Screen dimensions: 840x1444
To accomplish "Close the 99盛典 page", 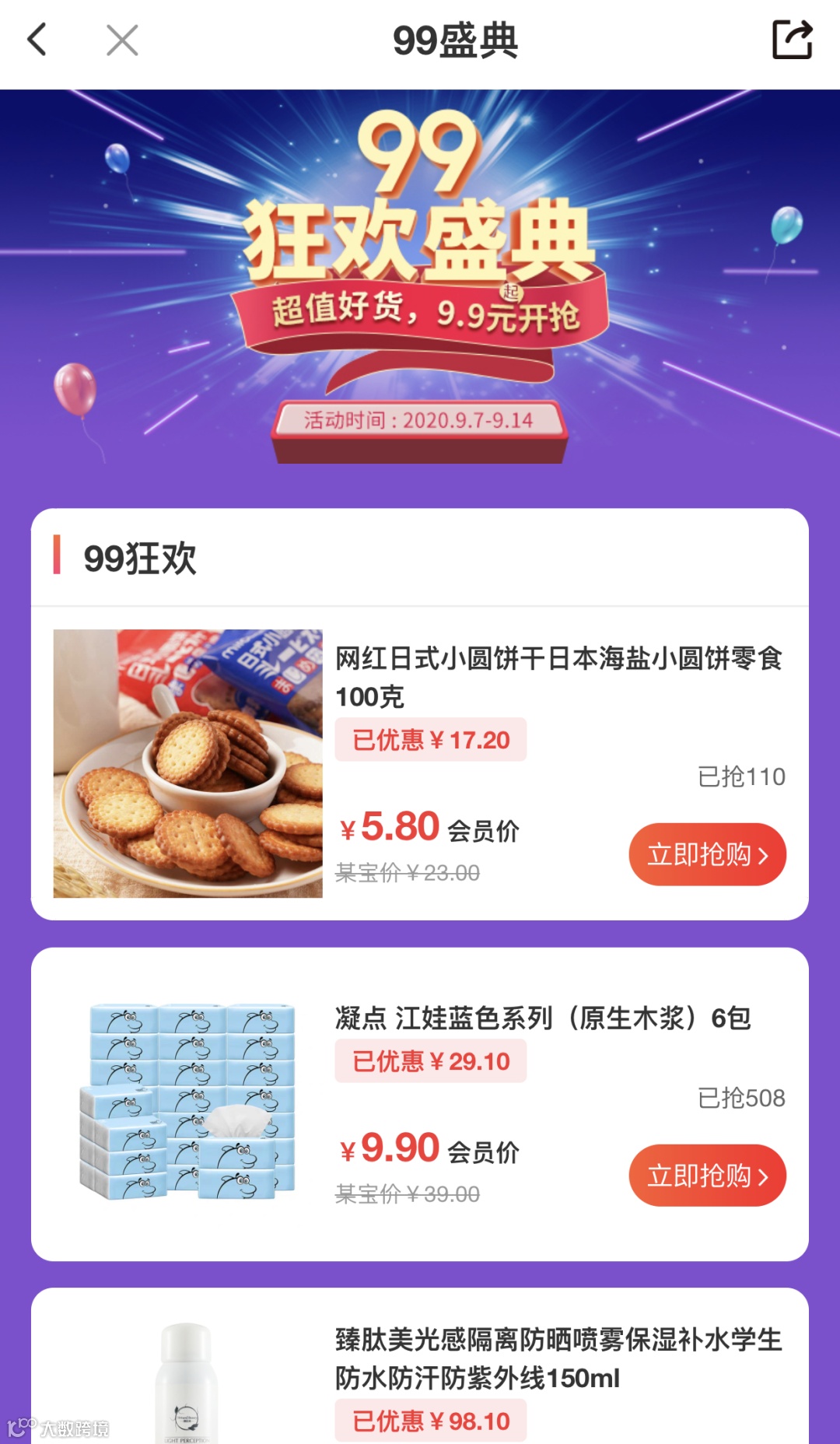I will [122, 40].
